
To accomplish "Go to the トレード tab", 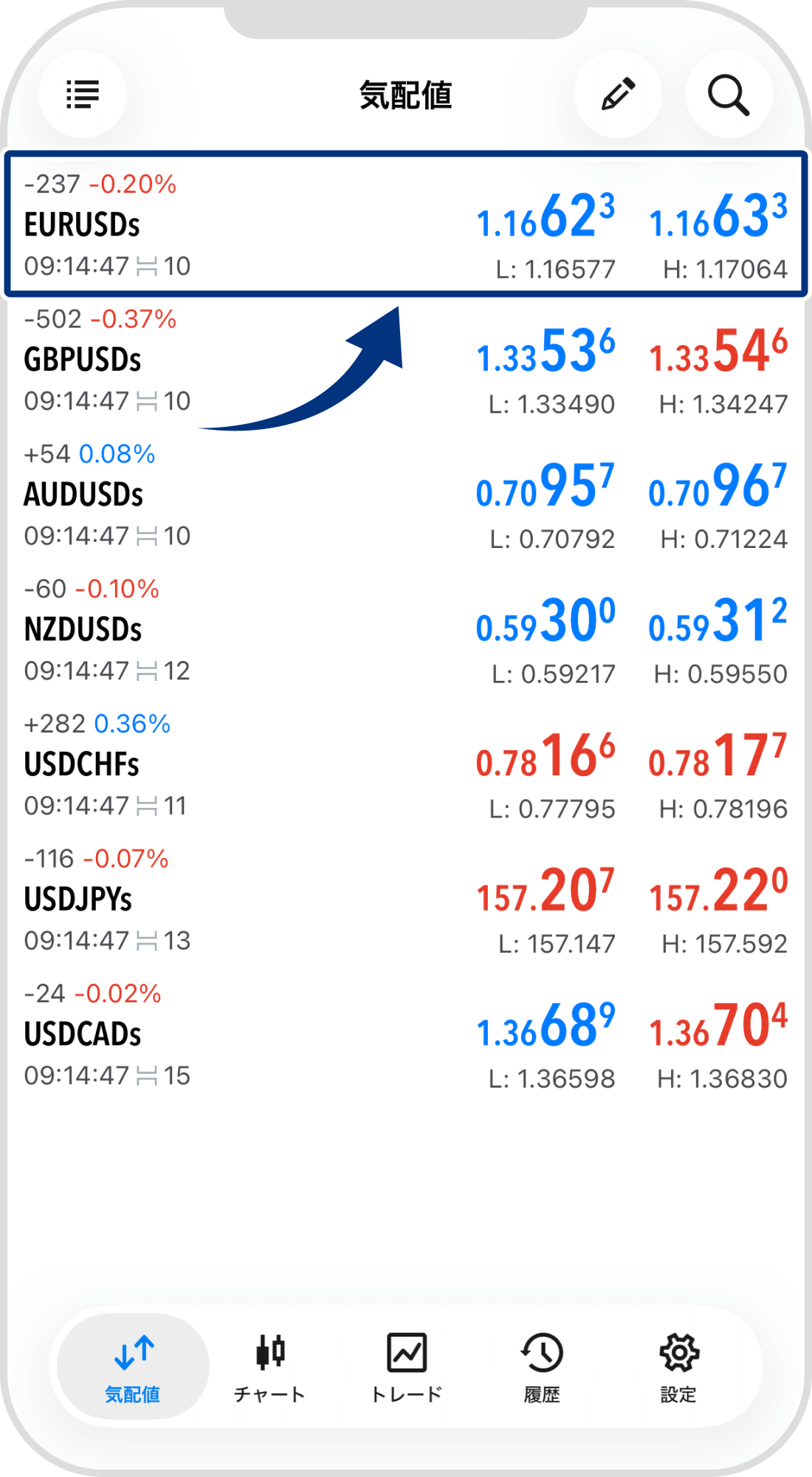I will coord(406,1367).
